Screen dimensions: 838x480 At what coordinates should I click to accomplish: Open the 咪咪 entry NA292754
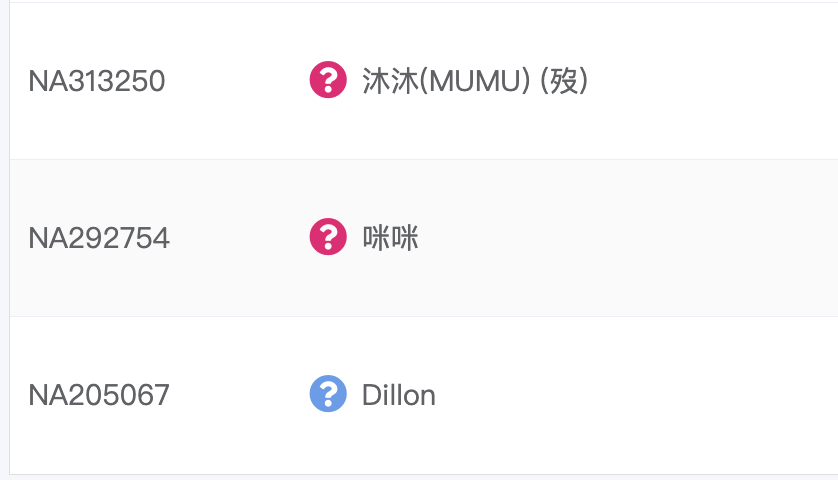[390, 238]
